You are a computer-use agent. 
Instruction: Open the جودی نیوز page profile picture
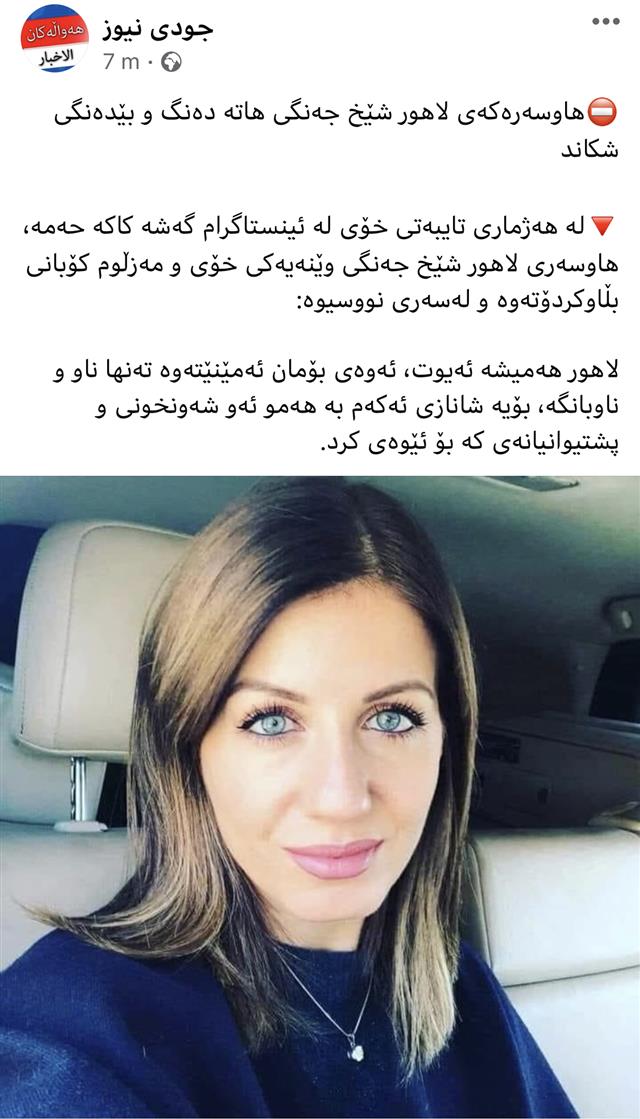click(55, 41)
